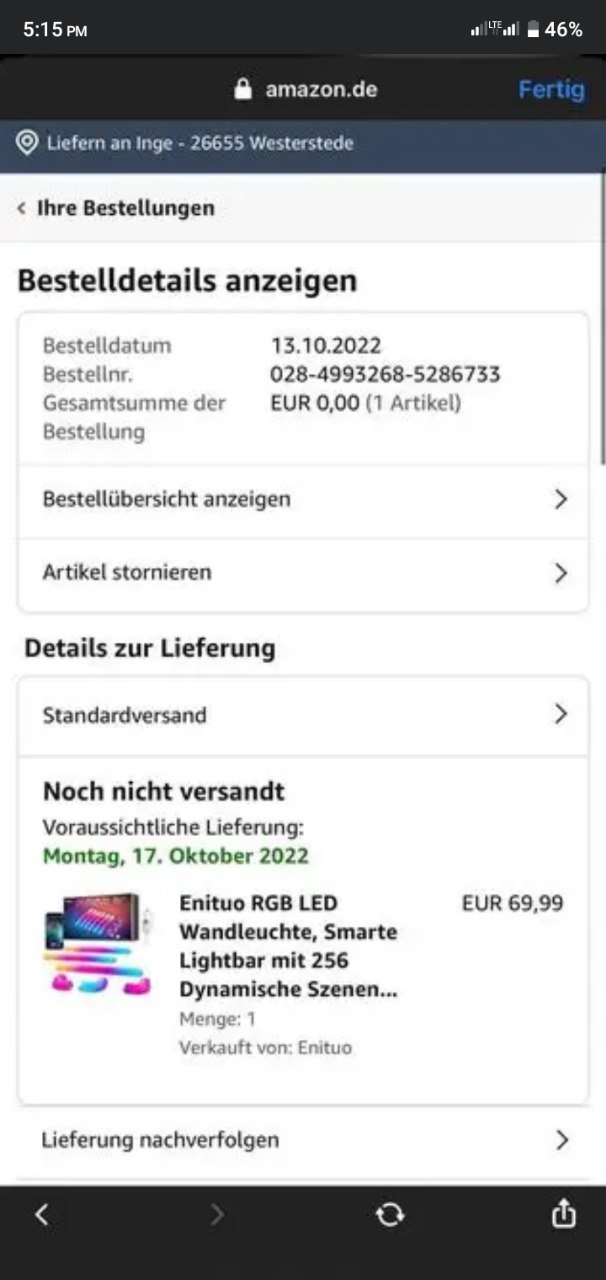
Task: Reload the page
Action: click(389, 1214)
